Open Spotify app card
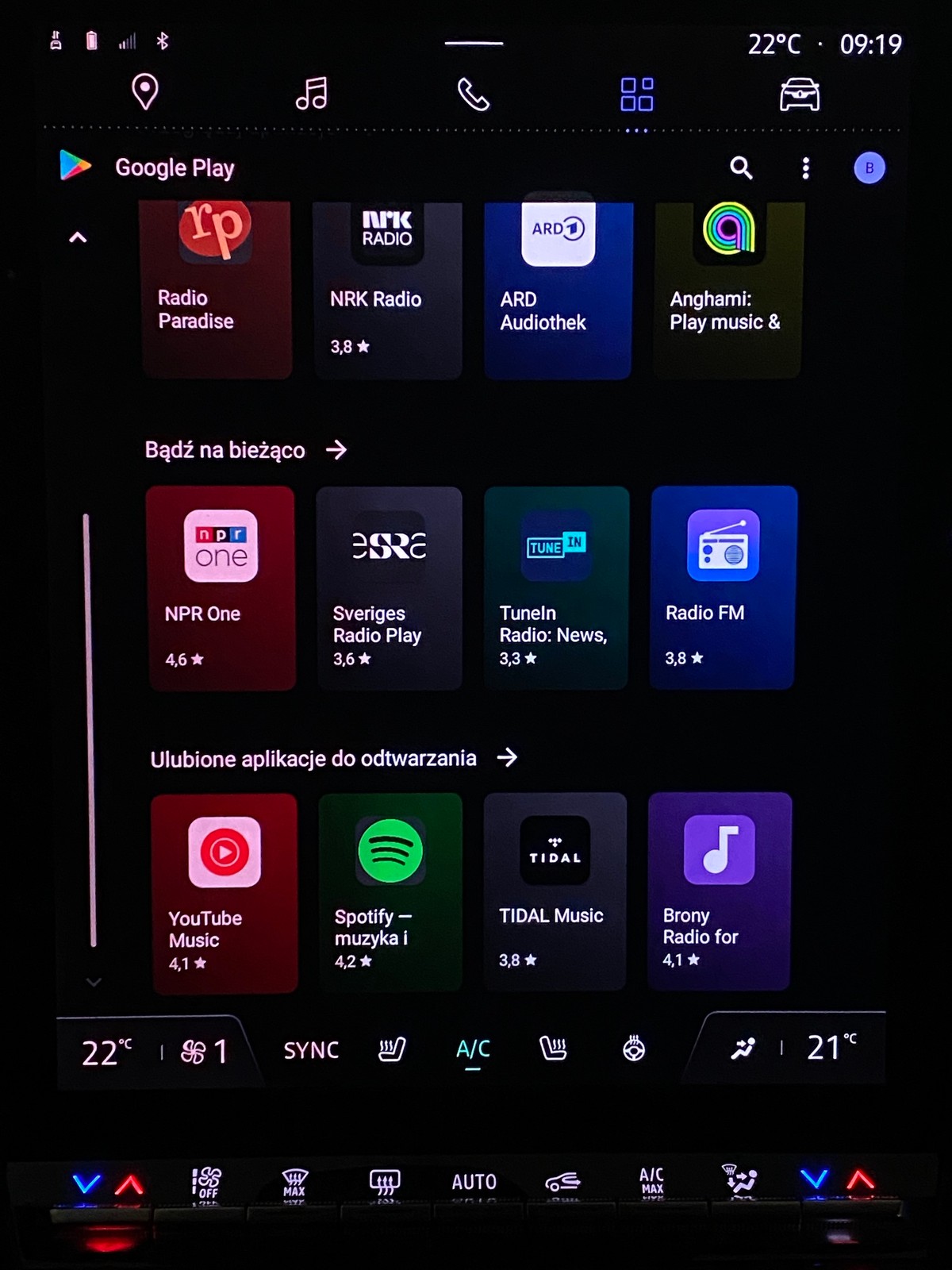 (390, 891)
